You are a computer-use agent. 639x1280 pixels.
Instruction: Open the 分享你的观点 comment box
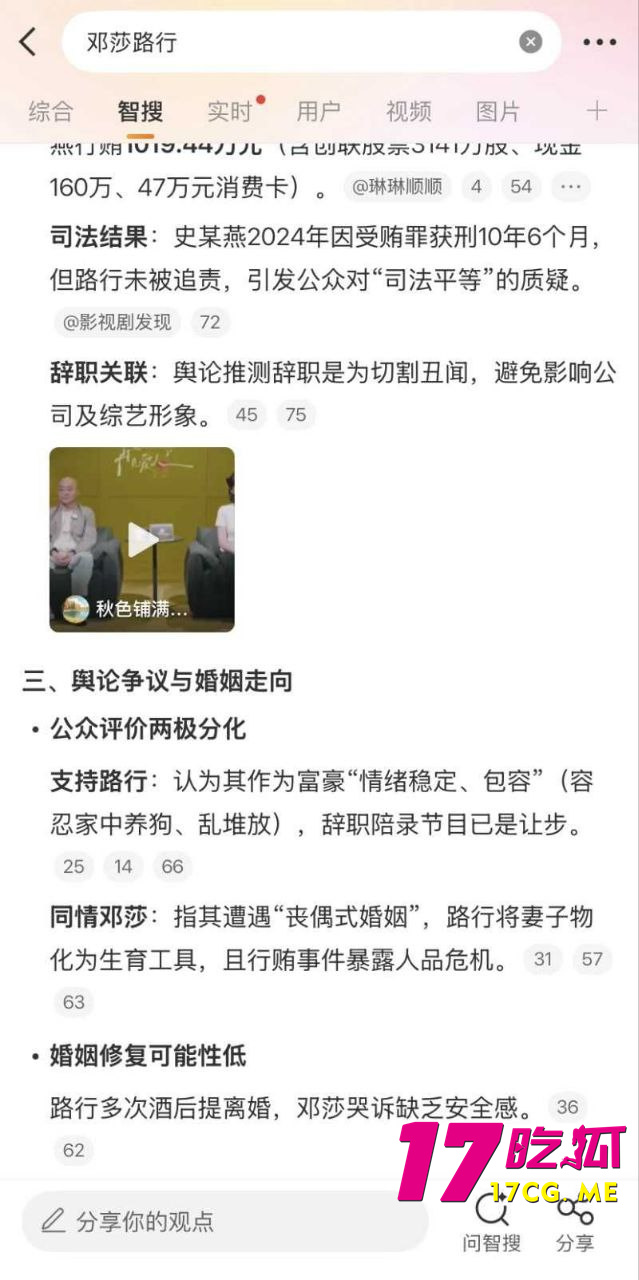pos(225,1221)
